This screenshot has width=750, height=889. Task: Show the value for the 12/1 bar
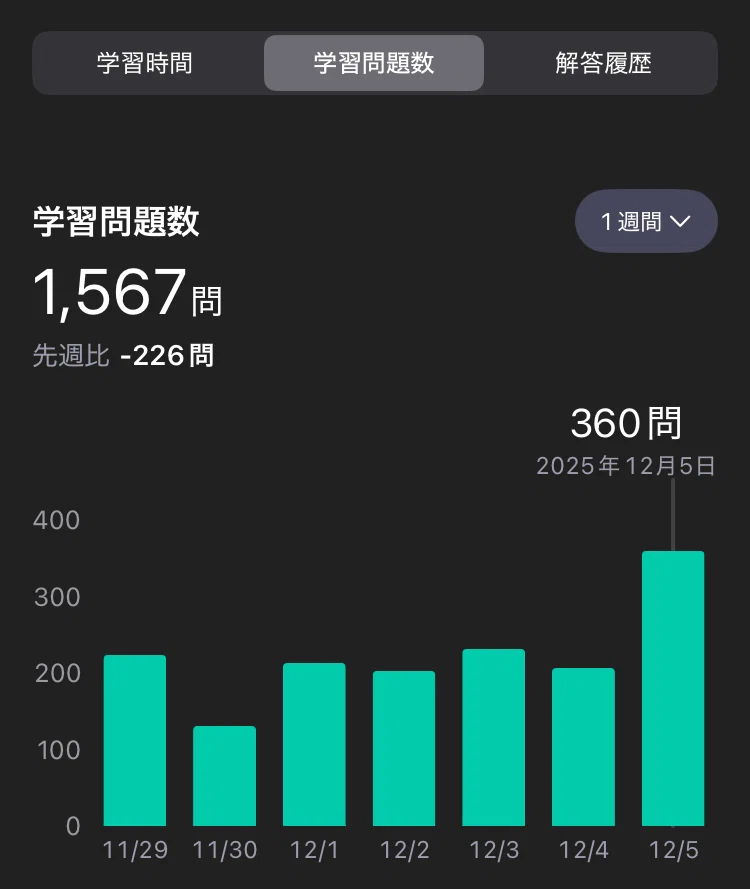(x=314, y=744)
